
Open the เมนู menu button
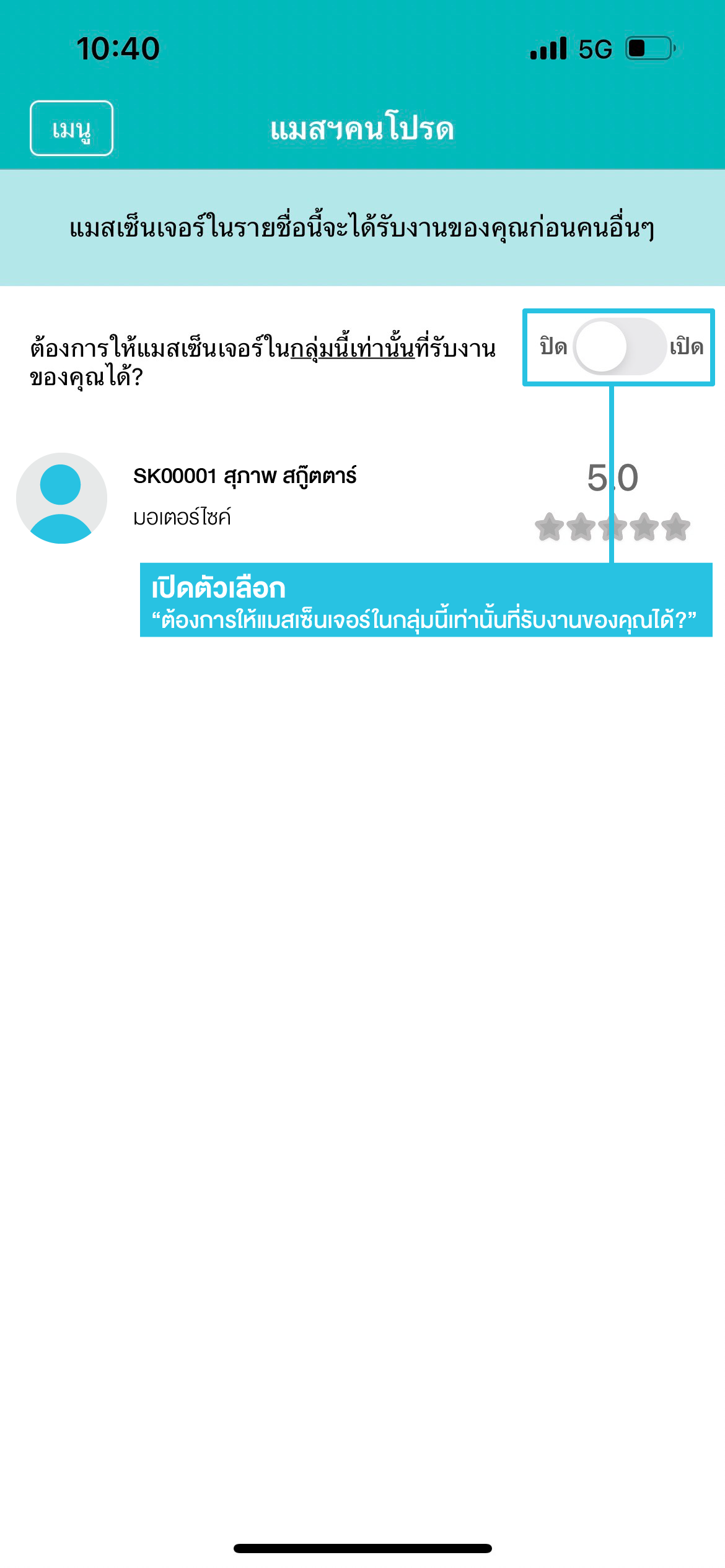coord(71,128)
